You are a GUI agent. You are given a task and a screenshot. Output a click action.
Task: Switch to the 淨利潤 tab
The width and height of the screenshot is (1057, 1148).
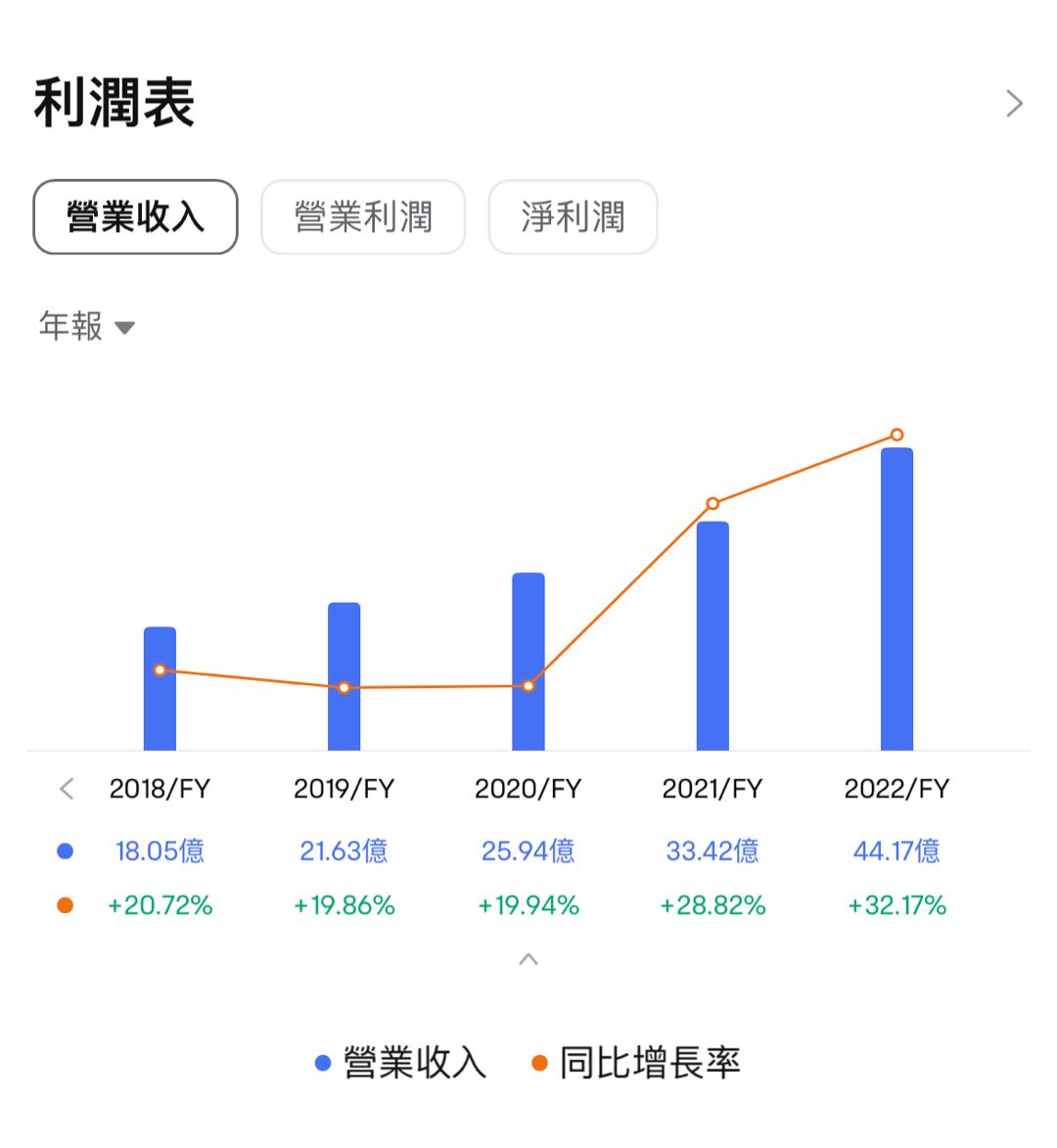tap(573, 216)
